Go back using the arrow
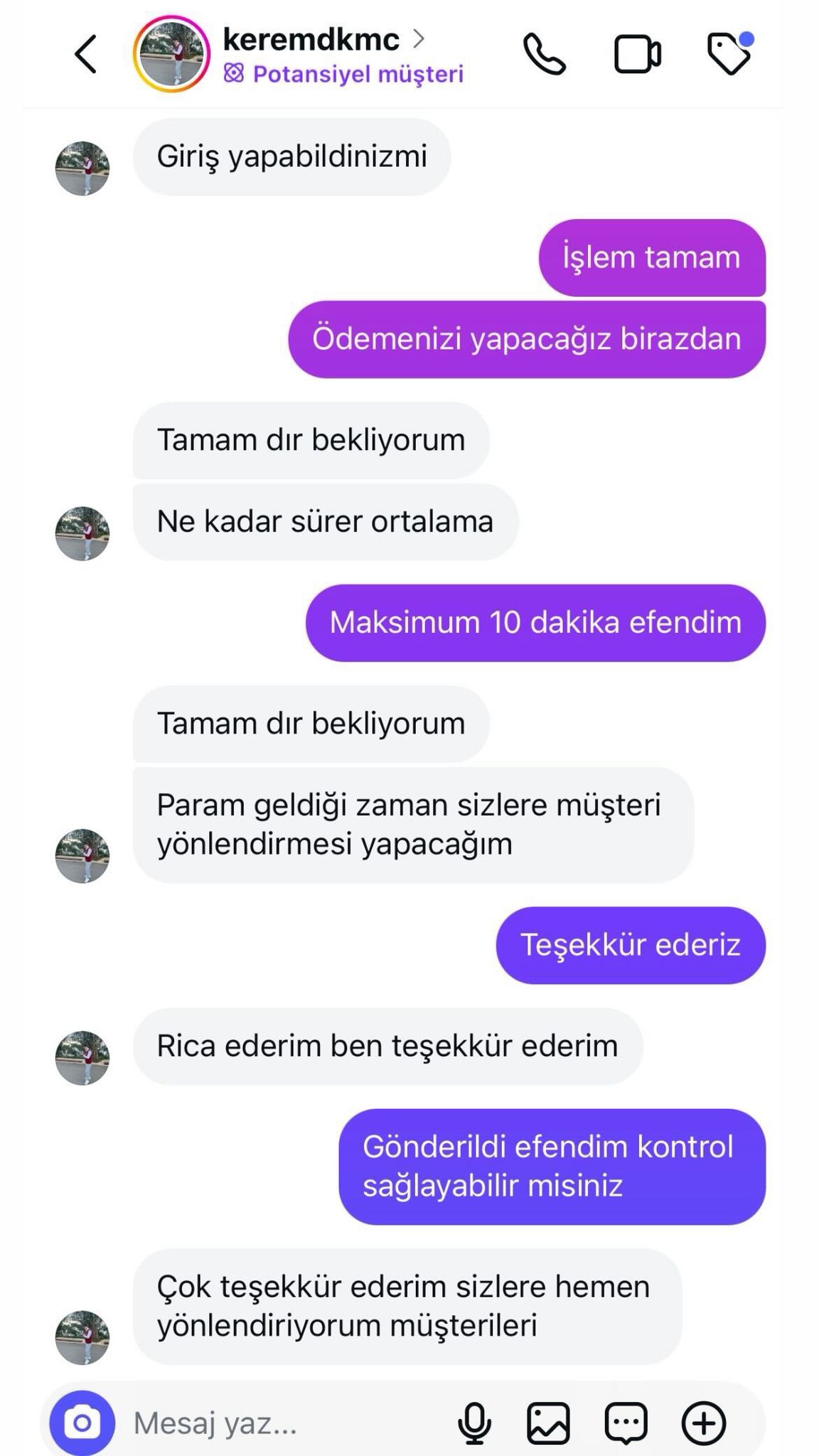The image size is (819, 1456). tap(86, 55)
